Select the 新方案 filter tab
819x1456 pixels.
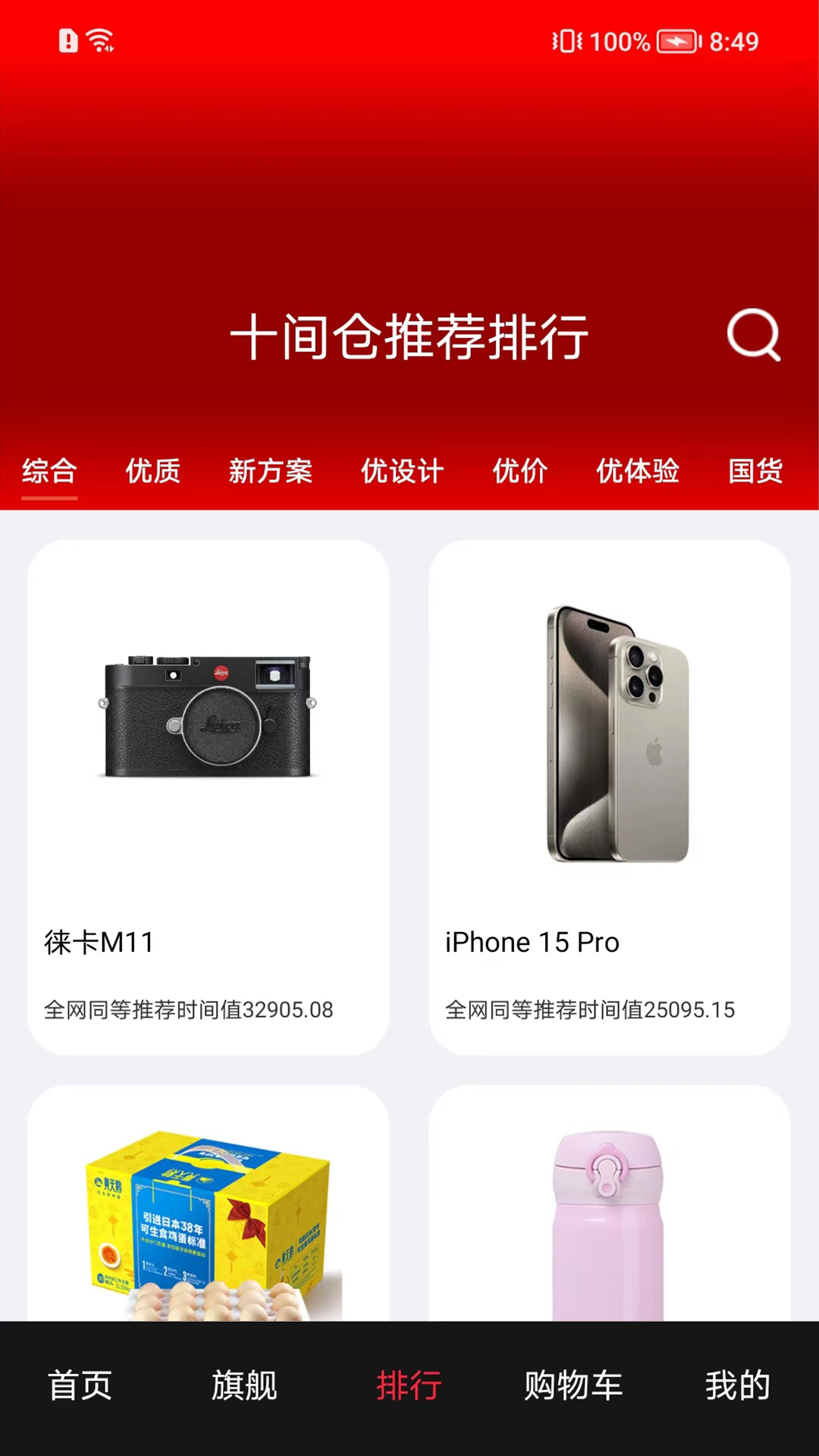271,472
